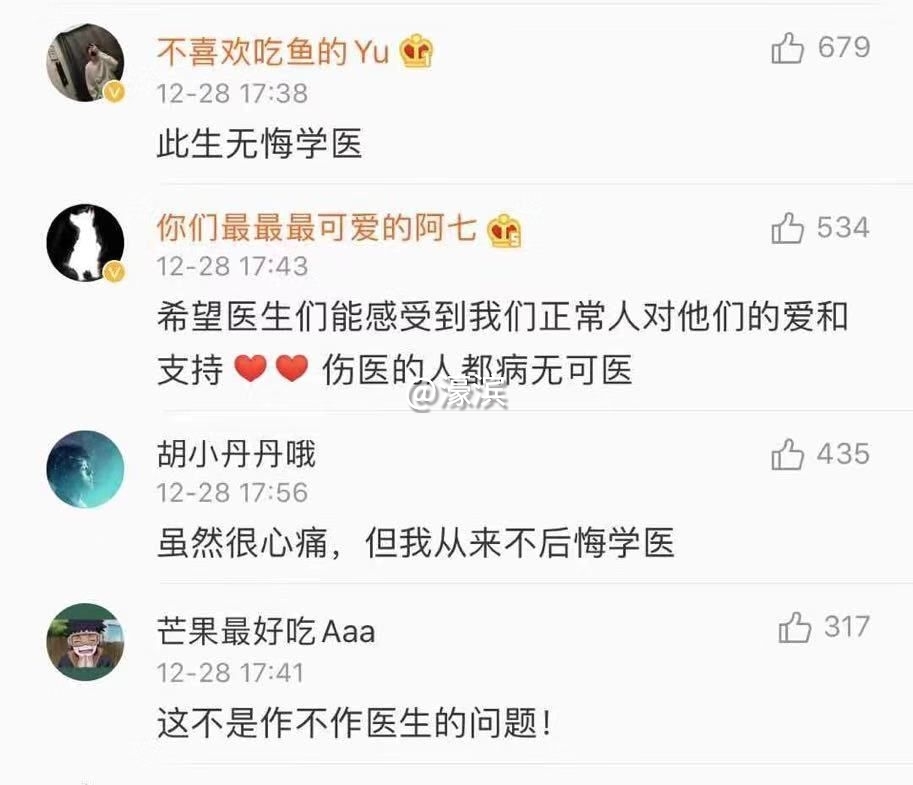Open avatar of 你们最最最可爱的阿七

click(85, 243)
